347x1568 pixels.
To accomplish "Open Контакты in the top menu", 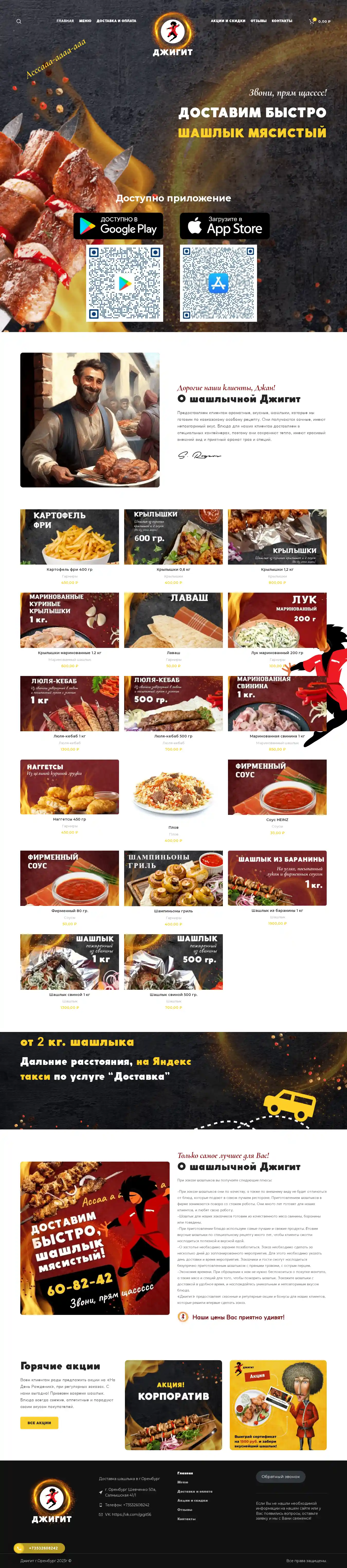I will click(x=282, y=21).
